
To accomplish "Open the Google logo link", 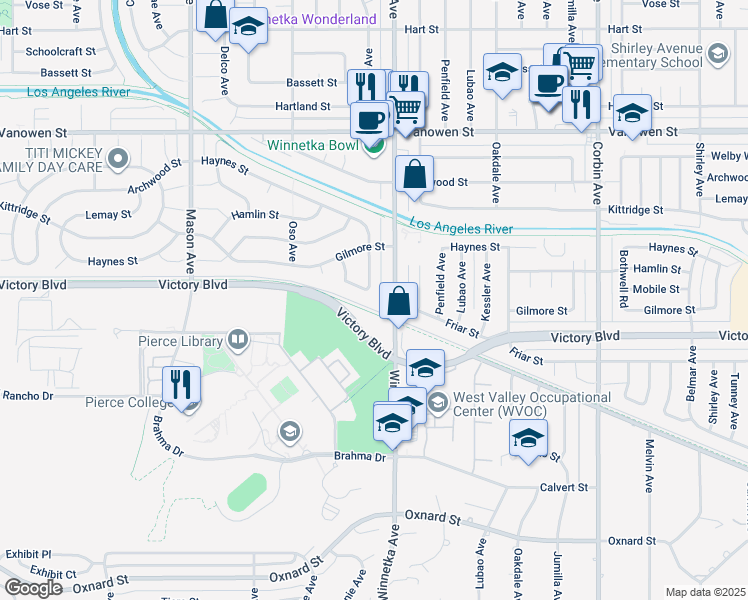I will pos(34,588).
